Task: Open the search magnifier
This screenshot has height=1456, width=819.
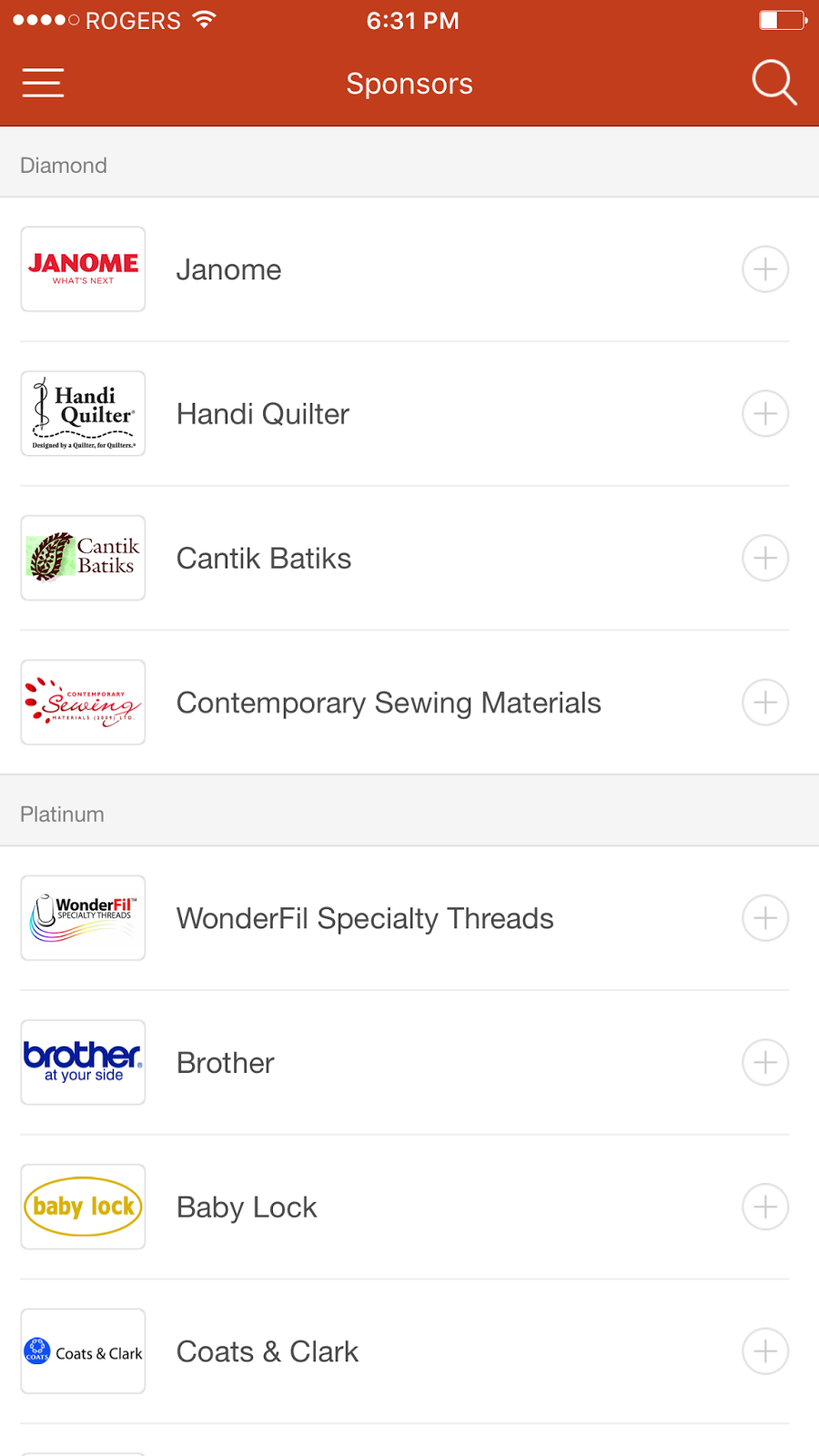Action: (774, 83)
